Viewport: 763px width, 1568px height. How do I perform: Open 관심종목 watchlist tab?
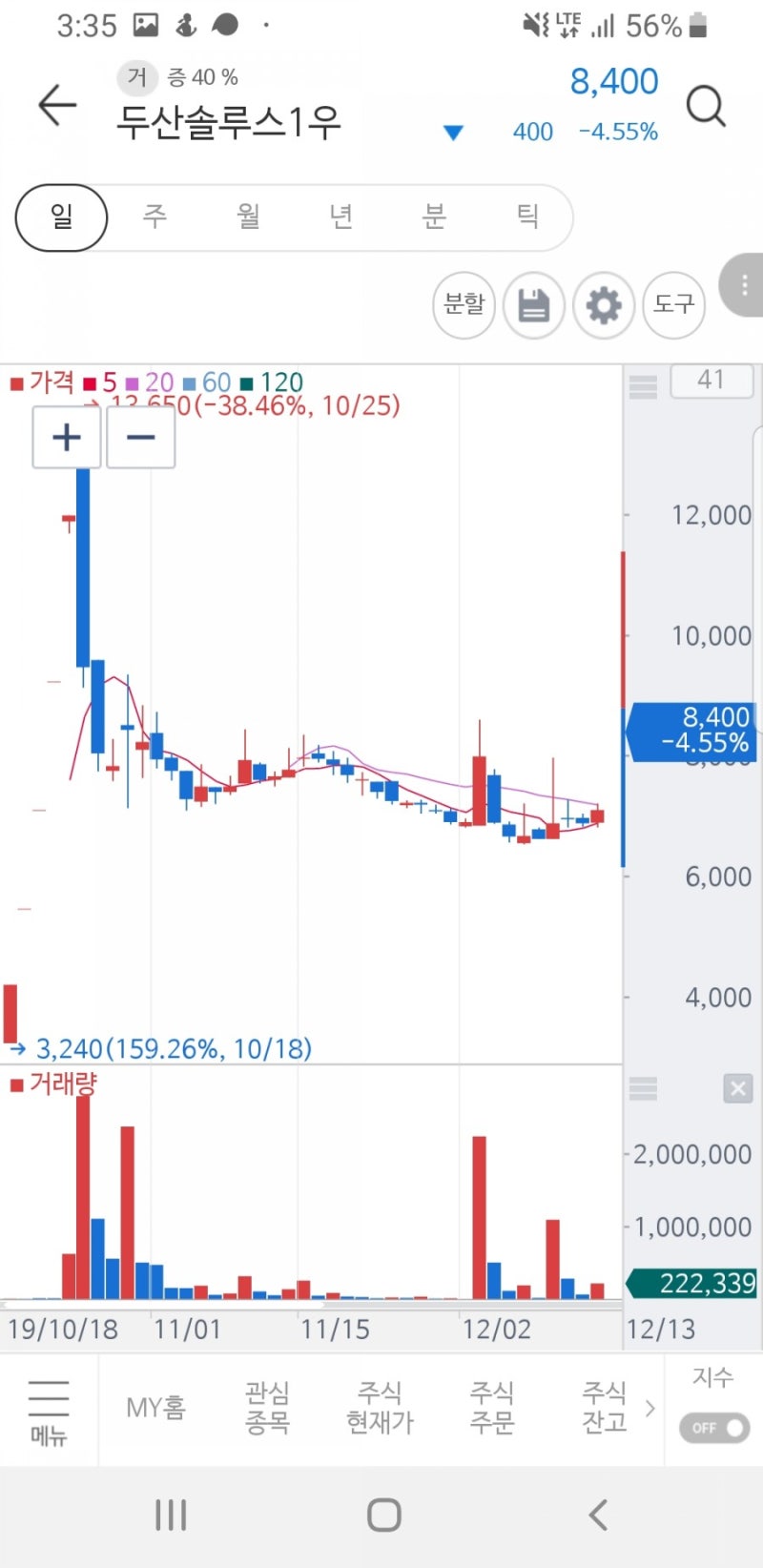pos(267,1408)
